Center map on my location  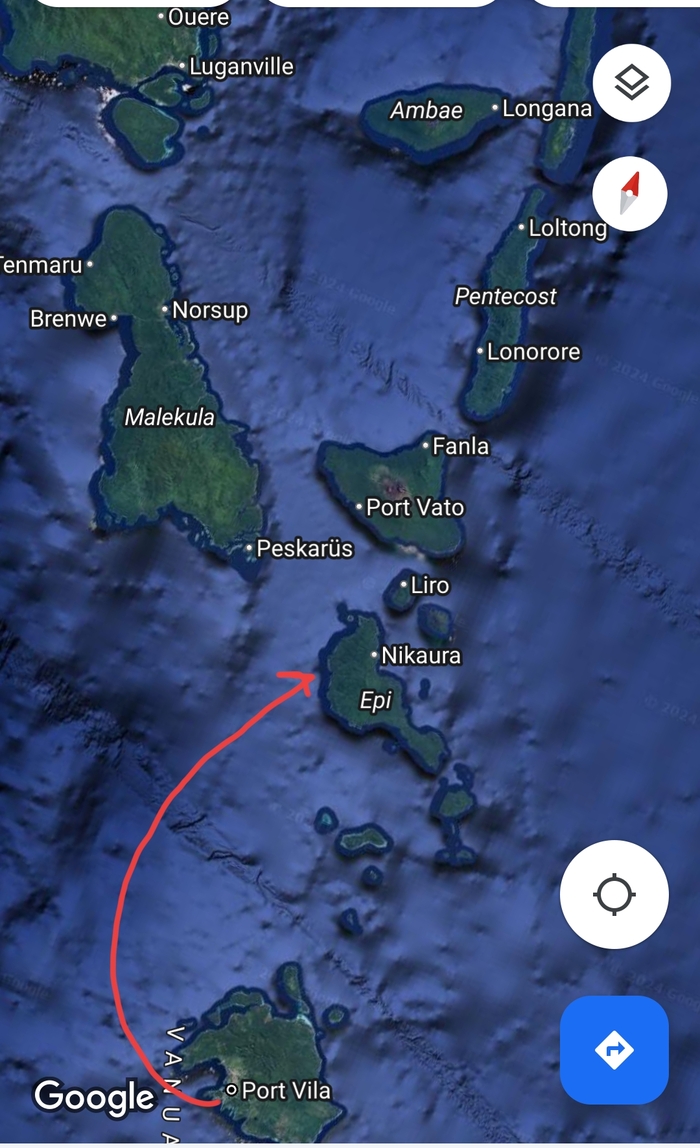pos(614,895)
